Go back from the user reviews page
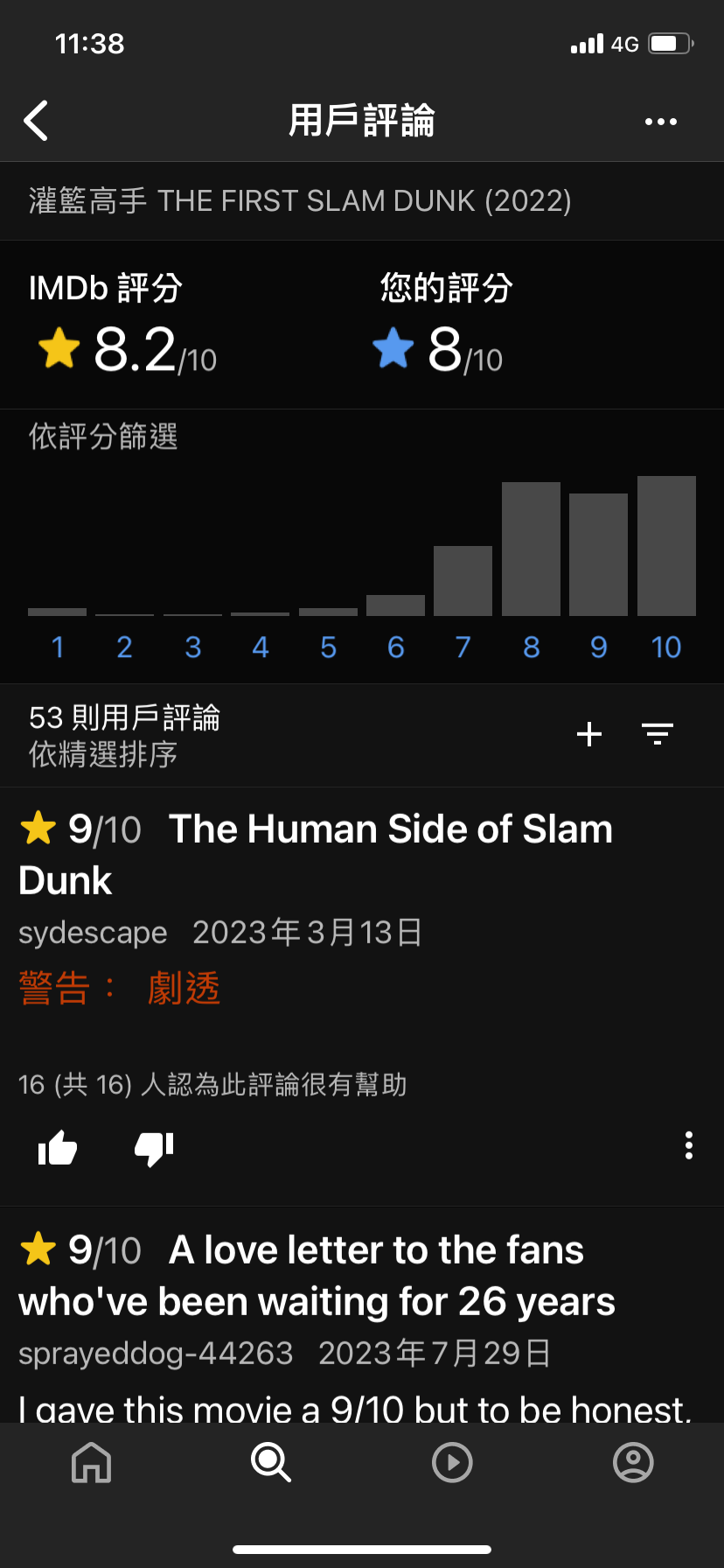724x1568 pixels. [x=36, y=121]
